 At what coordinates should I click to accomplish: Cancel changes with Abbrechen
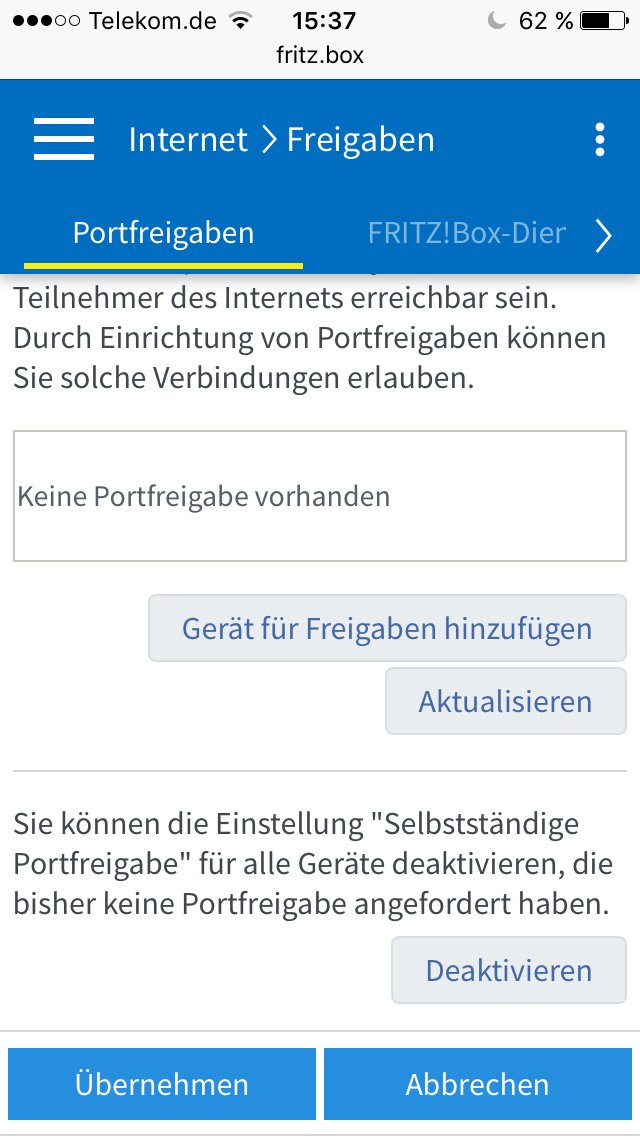(x=477, y=1084)
